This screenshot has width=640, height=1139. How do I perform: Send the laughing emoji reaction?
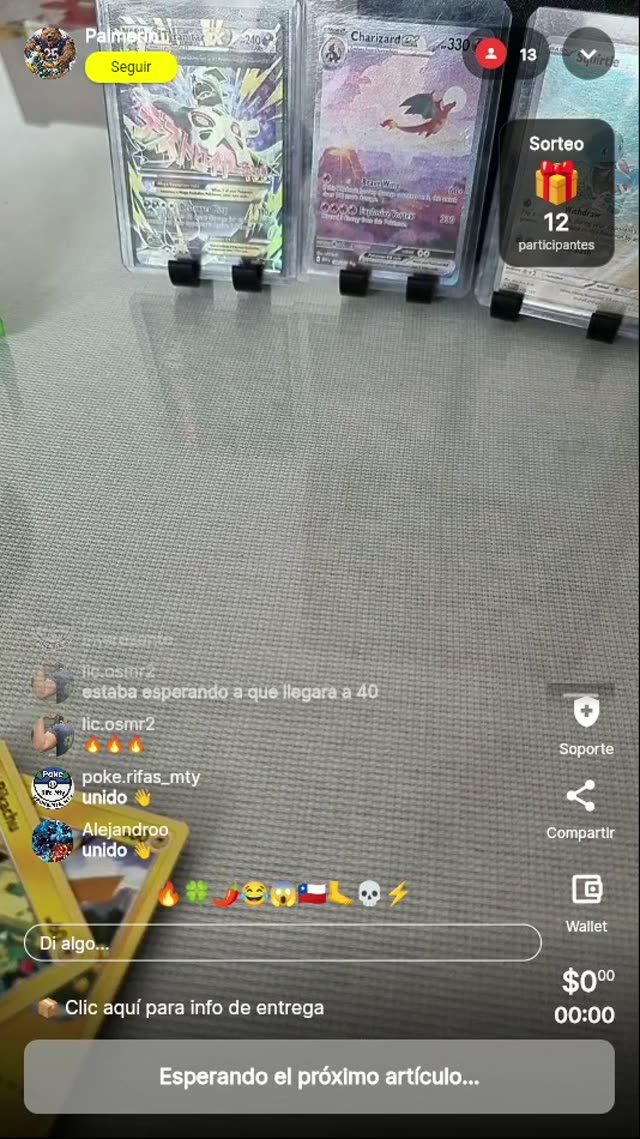254,894
